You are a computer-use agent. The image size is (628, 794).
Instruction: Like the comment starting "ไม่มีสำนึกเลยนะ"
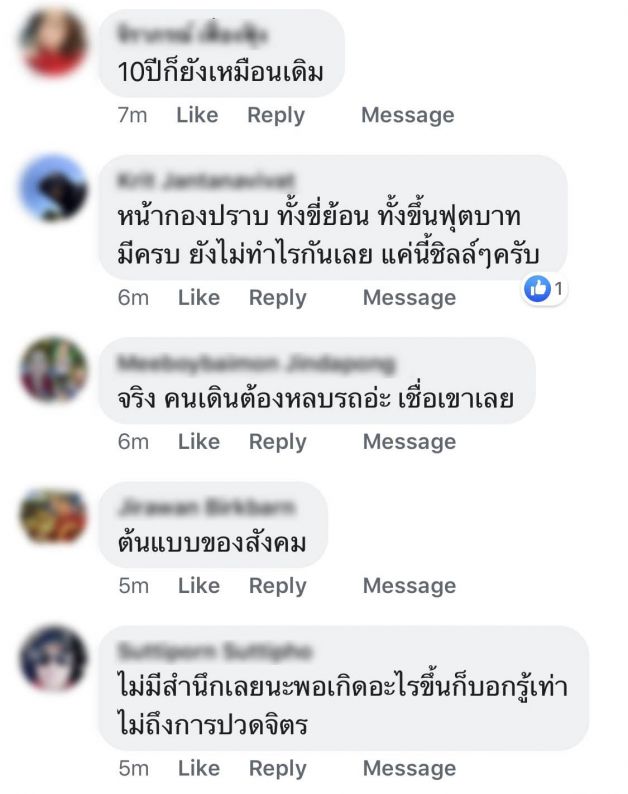click(198, 768)
